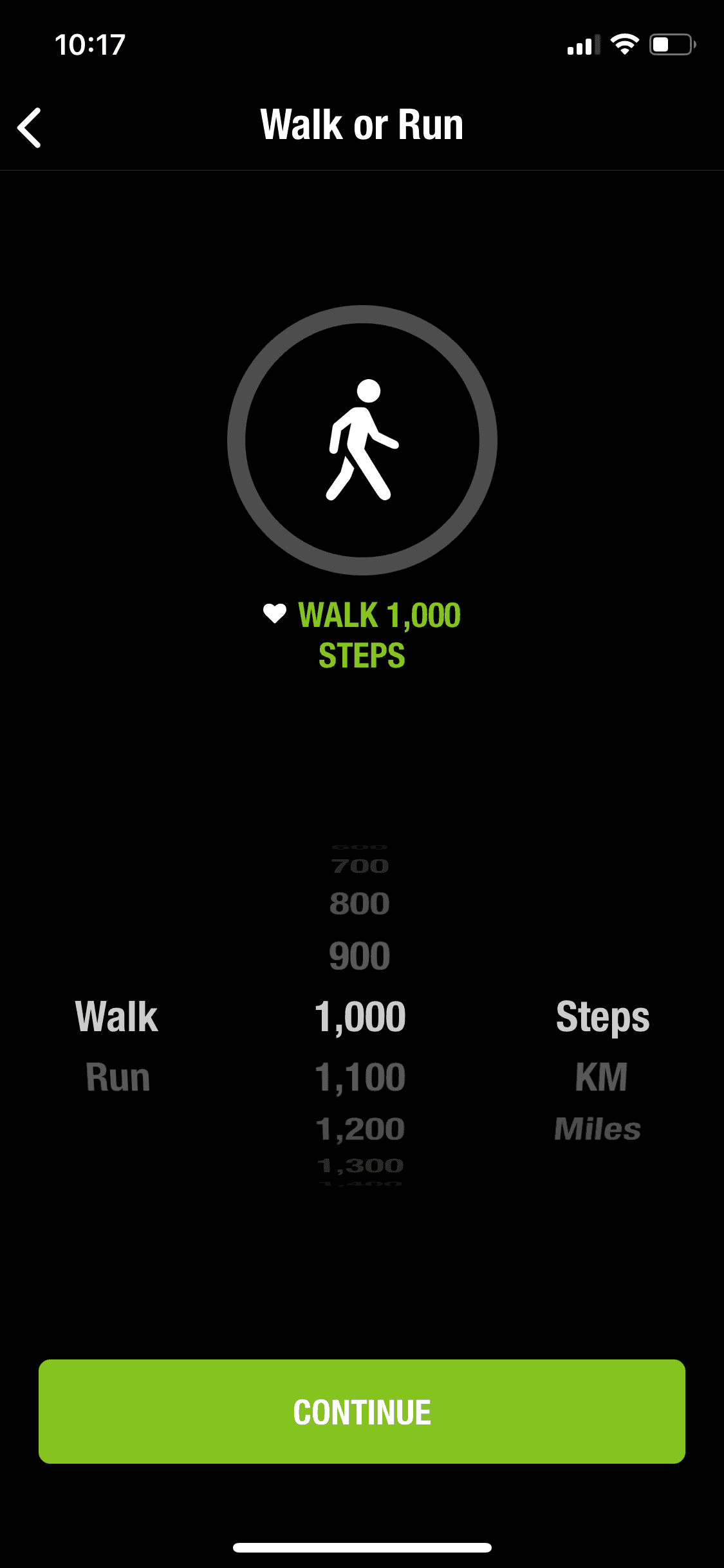Pick 900 in the amount picker
This screenshot has height=1568, width=724.
[x=360, y=956]
